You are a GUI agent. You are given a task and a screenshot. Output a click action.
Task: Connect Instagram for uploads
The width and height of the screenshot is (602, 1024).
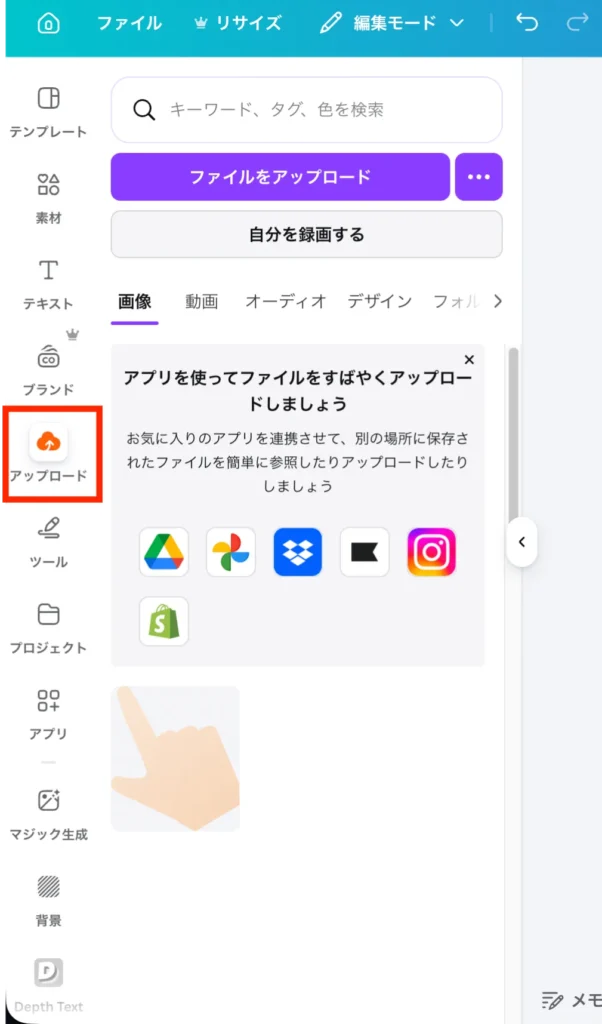[x=431, y=552]
